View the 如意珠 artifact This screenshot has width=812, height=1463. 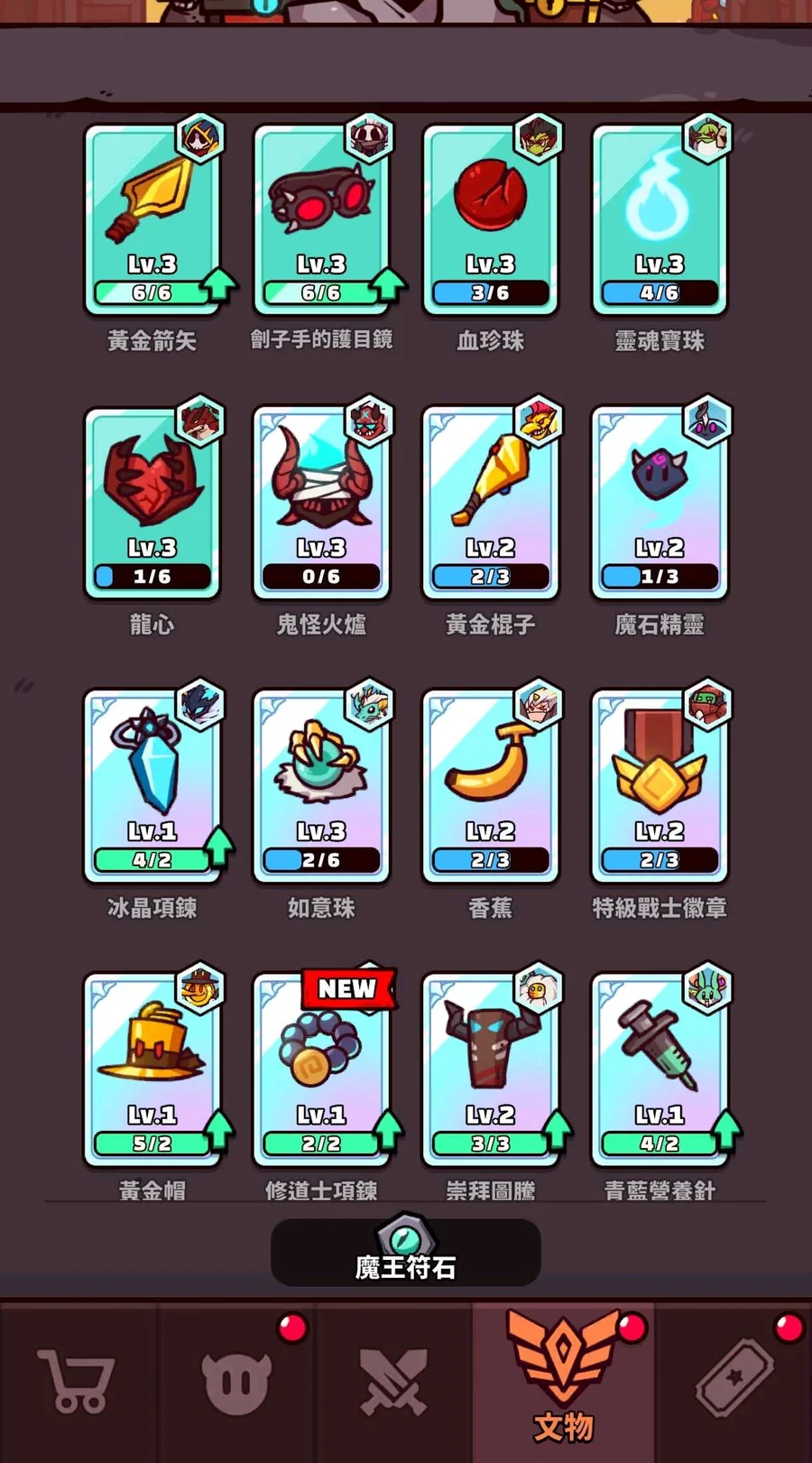pos(321,786)
